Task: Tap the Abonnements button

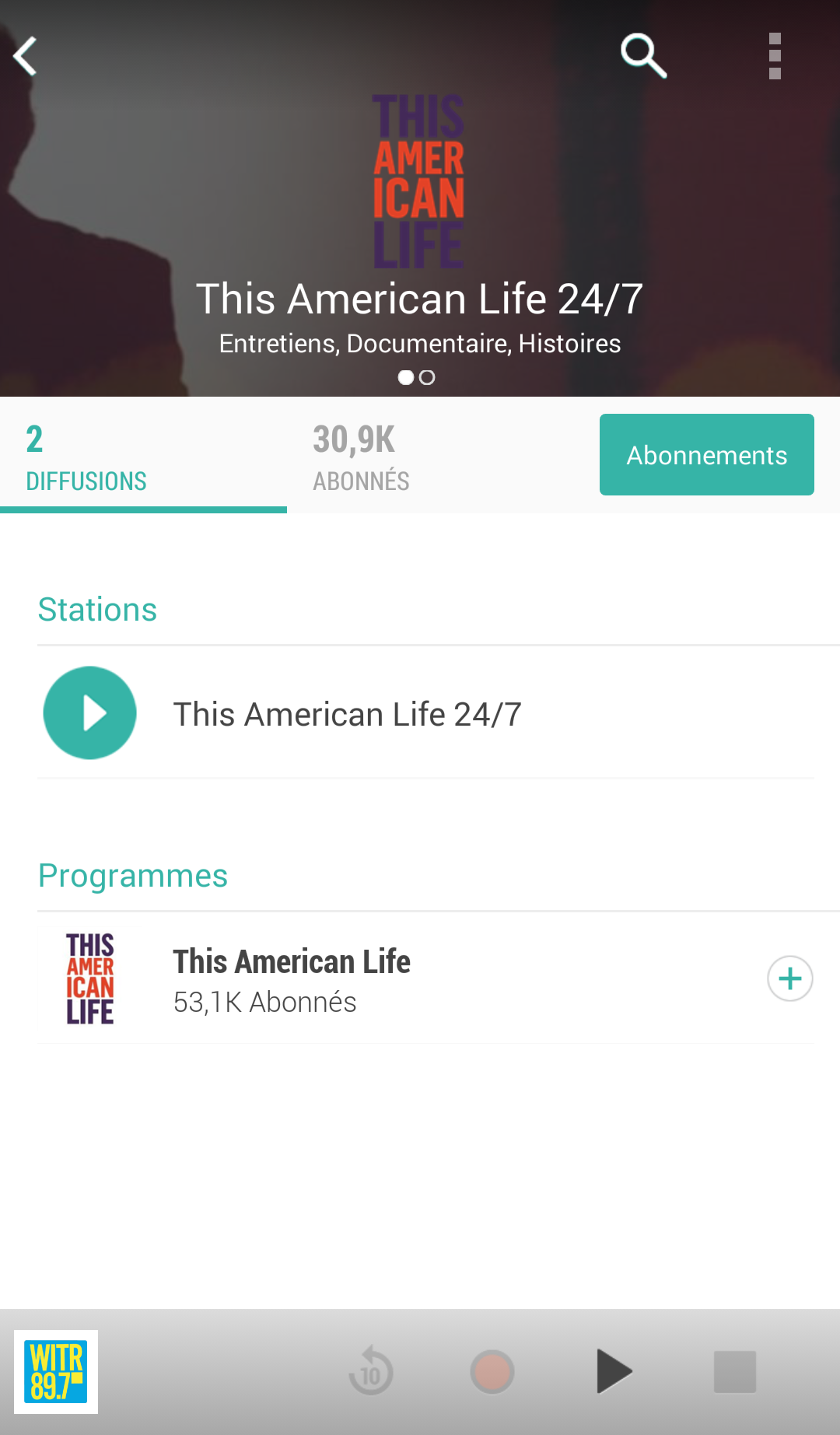Action: (706, 455)
